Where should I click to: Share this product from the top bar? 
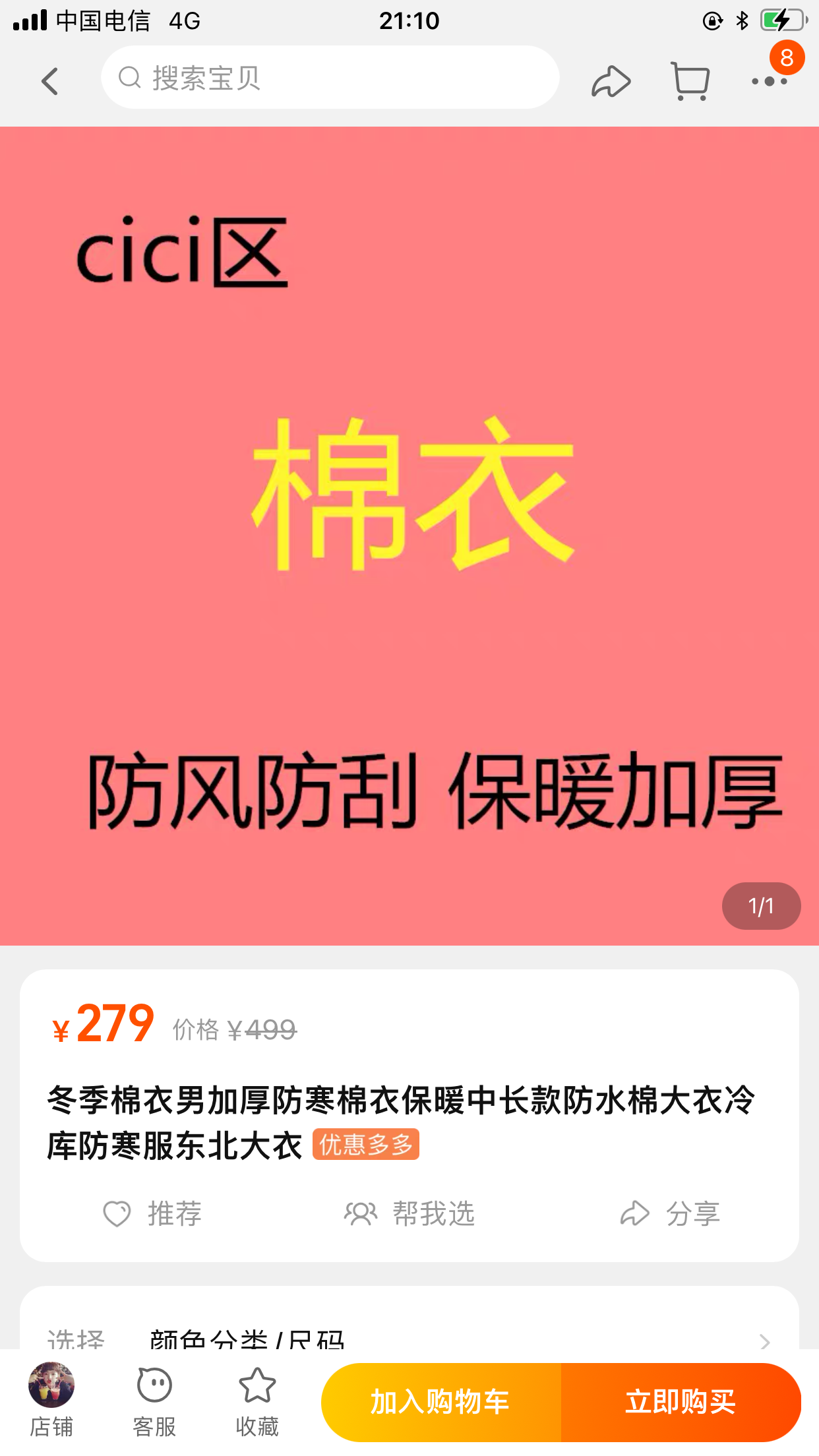tap(611, 82)
